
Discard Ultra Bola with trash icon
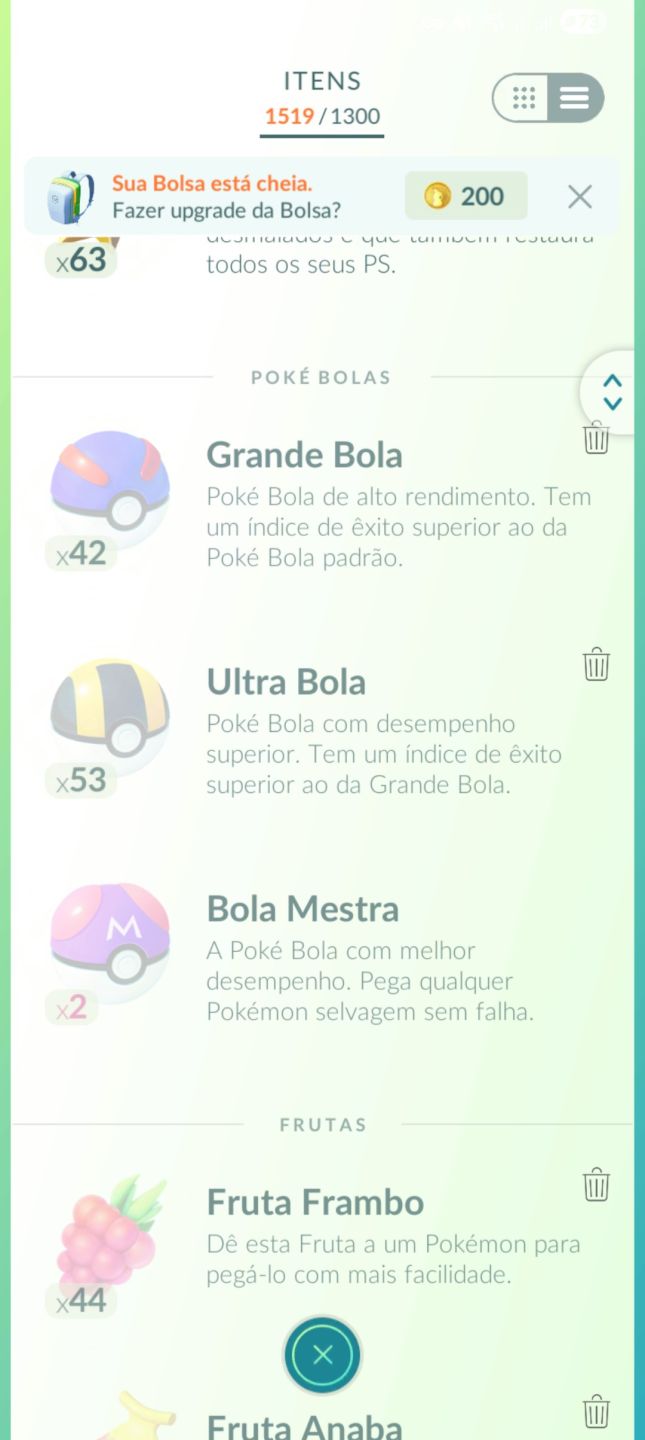pyautogui.click(x=596, y=664)
